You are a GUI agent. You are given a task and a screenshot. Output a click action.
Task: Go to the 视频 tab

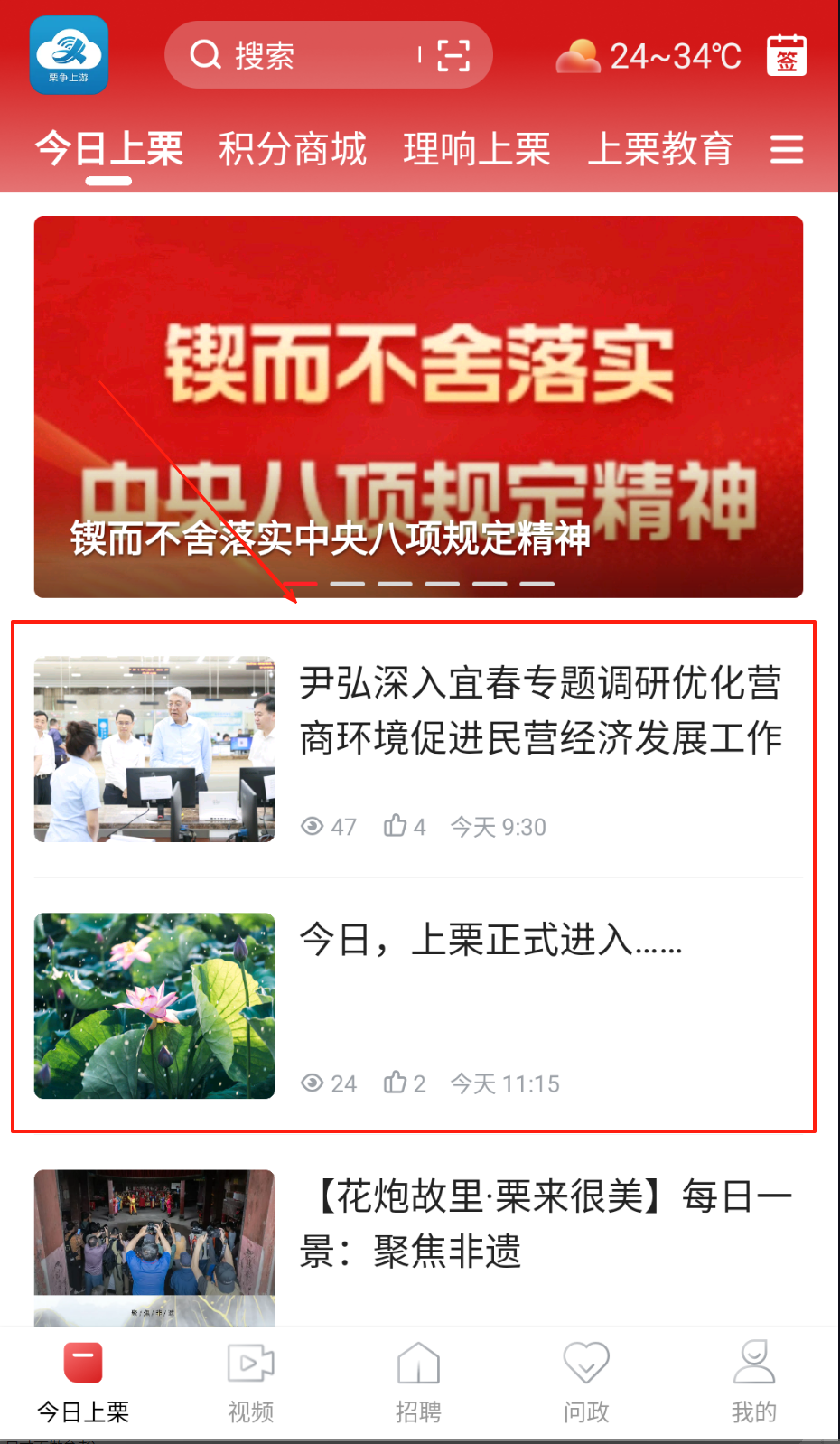tap(251, 1383)
